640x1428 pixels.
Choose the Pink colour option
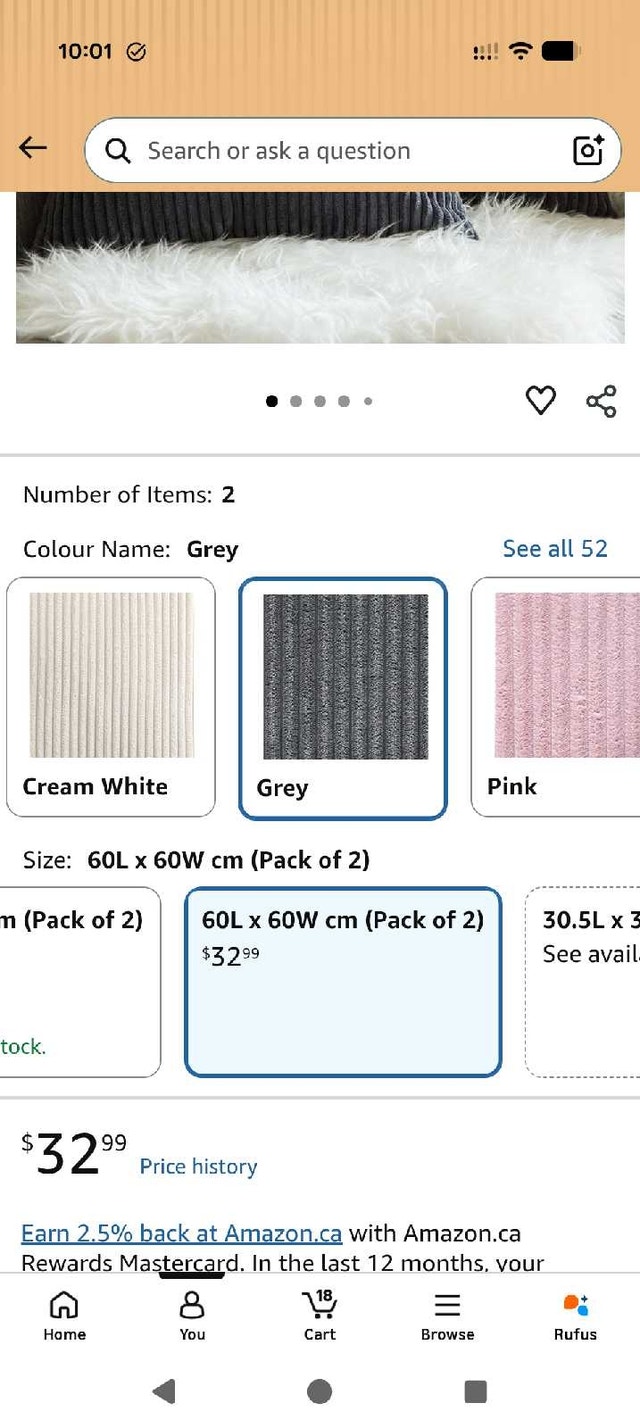coord(555,697)
